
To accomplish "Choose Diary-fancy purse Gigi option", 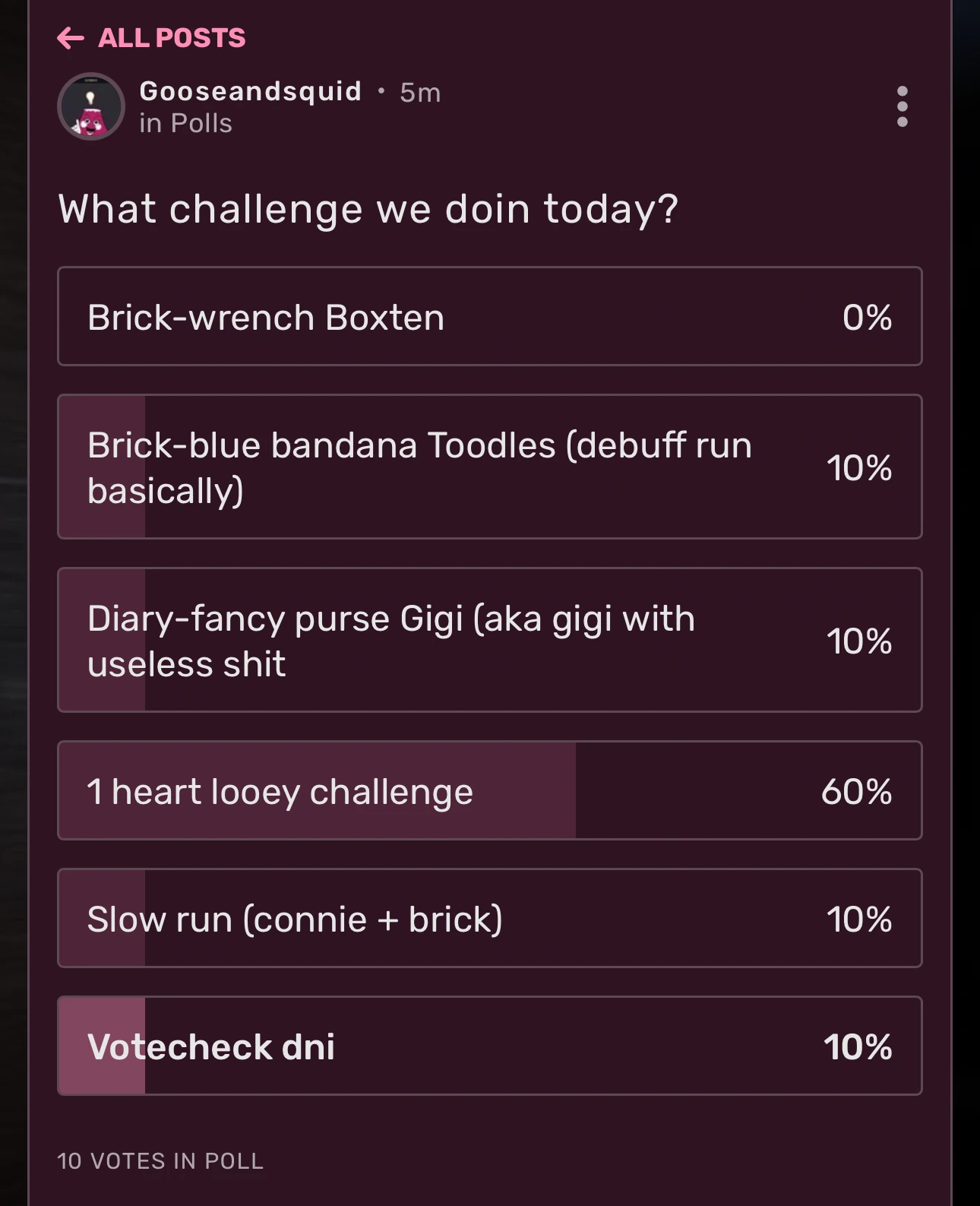I will [x=489, y=640].
